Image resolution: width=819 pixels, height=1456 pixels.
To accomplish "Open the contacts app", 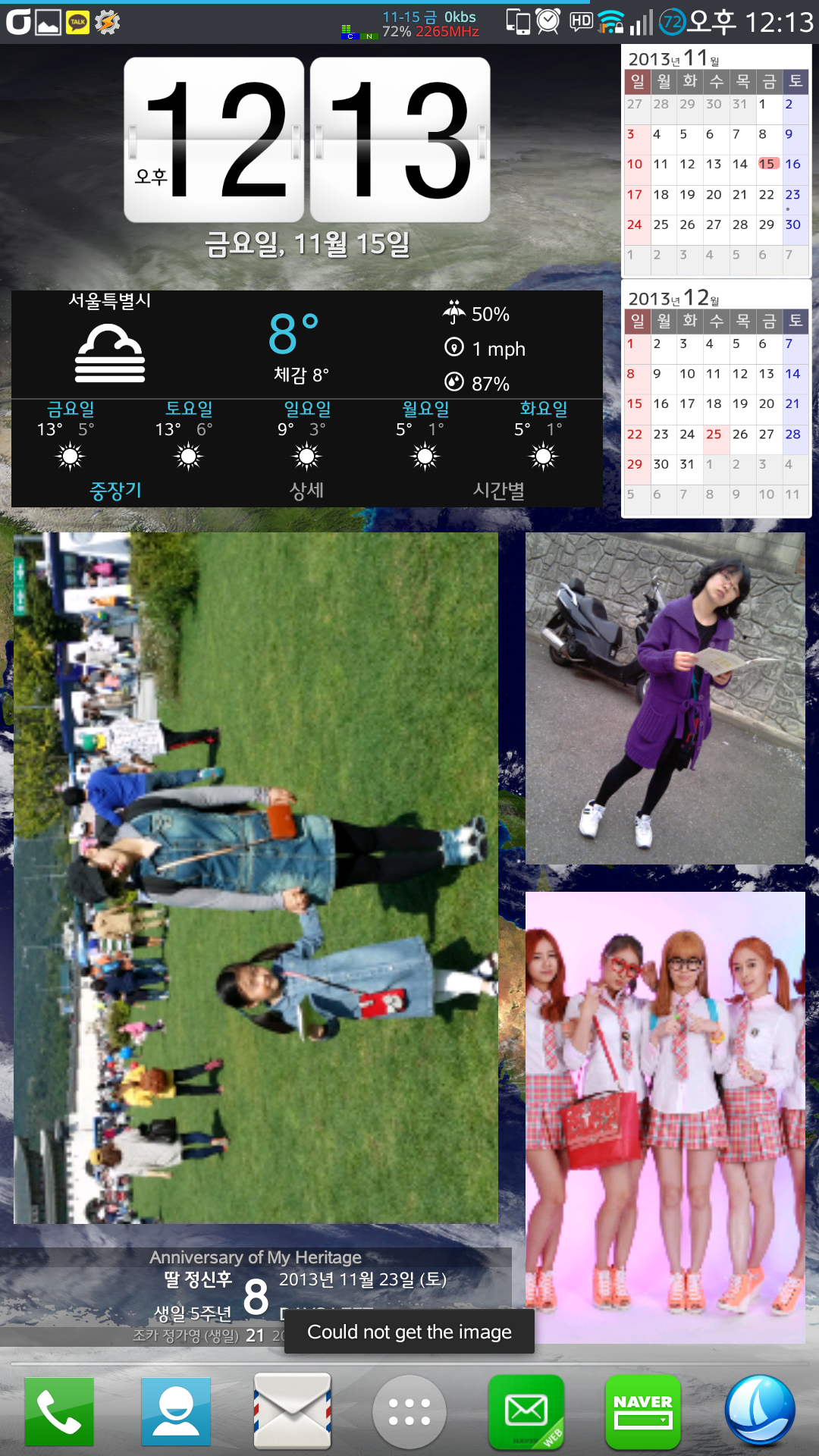I will click(176, 1411).
